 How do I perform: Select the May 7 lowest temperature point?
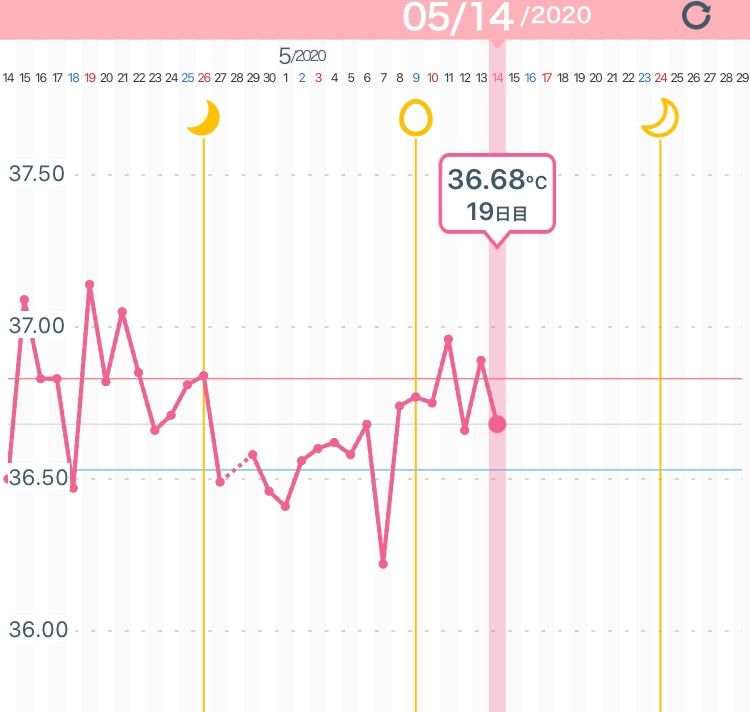tap(383, 564)
